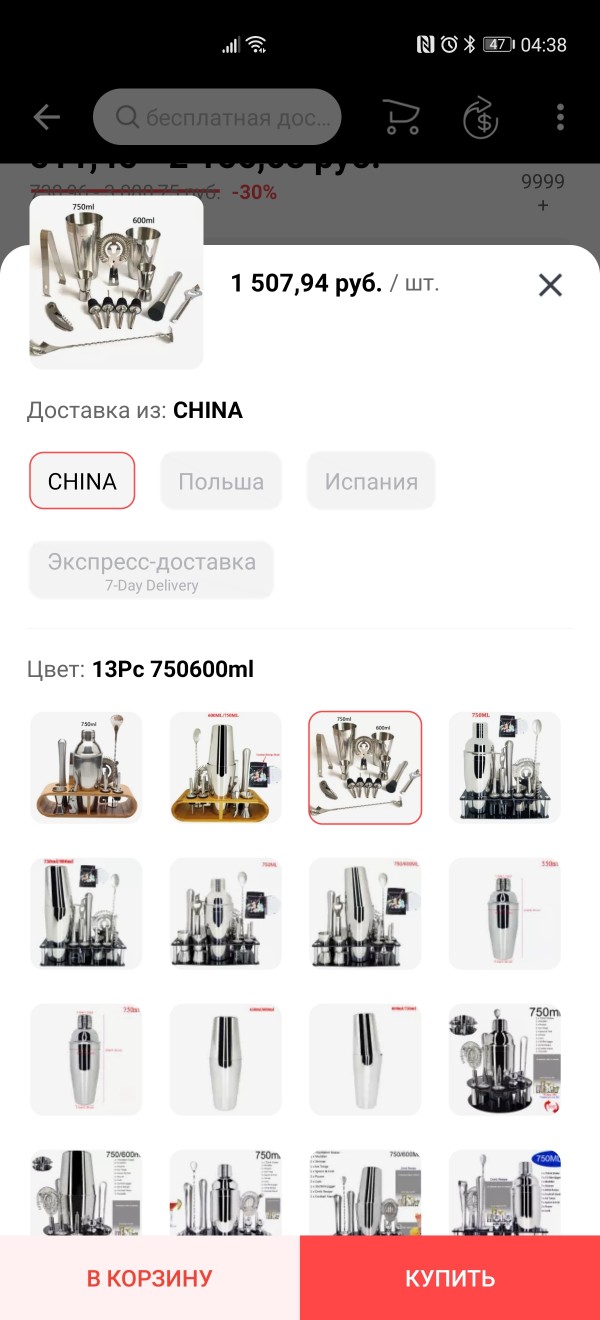
Task: Add item with В КОРЗИНУ button
Action: click(150, 1277)
